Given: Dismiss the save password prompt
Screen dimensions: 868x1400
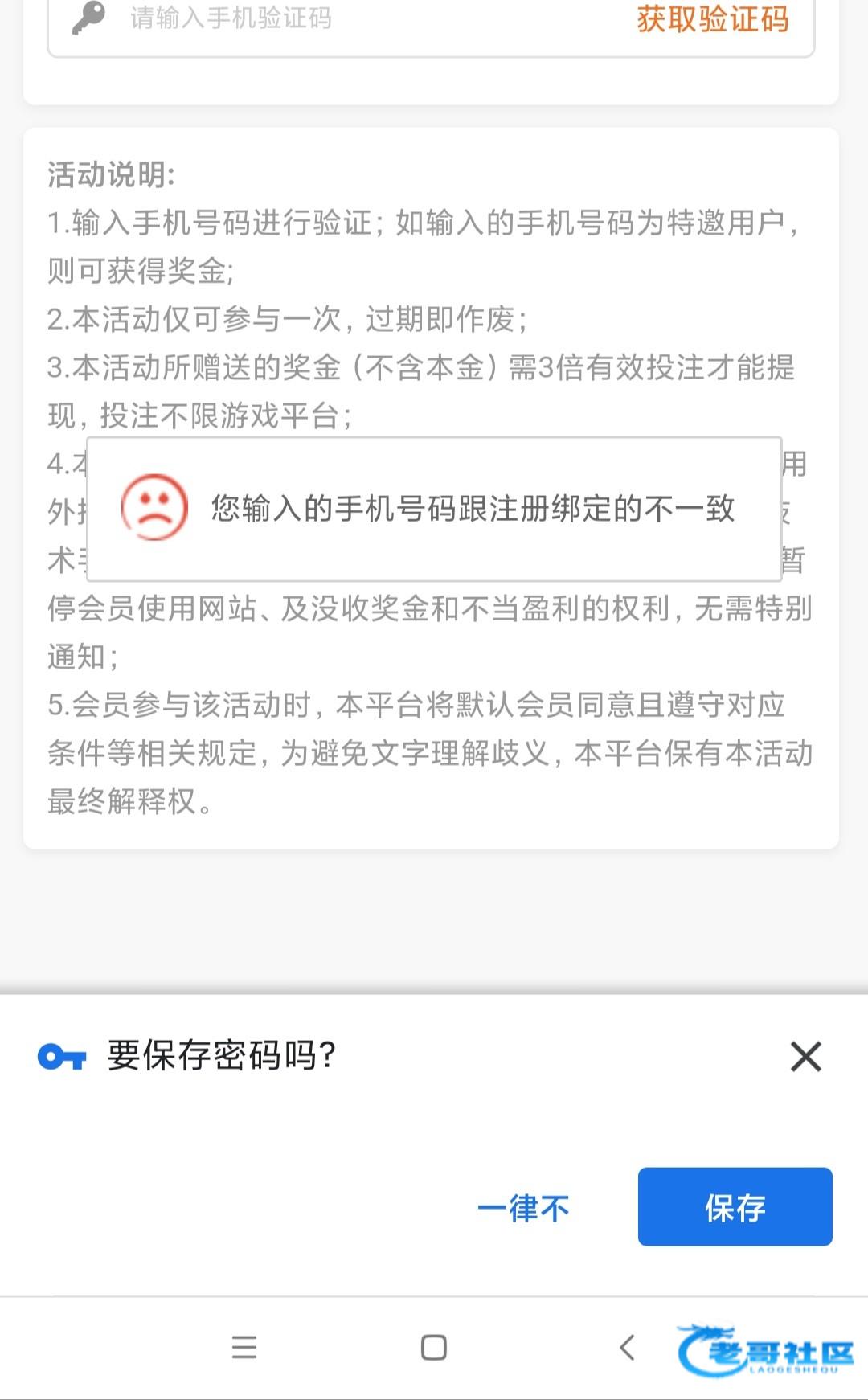Looking at the screenshot, I should [806, 1056].
